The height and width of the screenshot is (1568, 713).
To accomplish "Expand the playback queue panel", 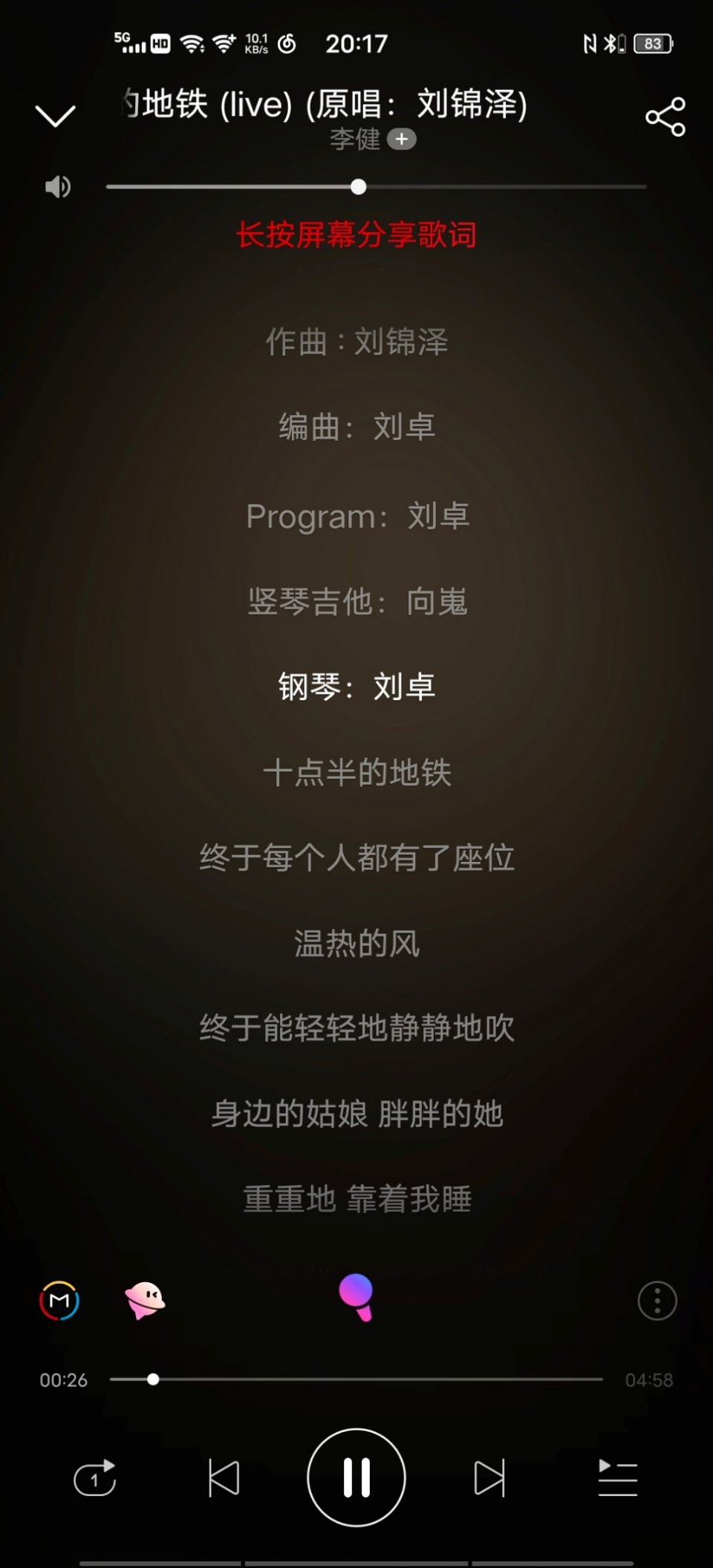I will pyautogui.click(x=616, y=1478).
